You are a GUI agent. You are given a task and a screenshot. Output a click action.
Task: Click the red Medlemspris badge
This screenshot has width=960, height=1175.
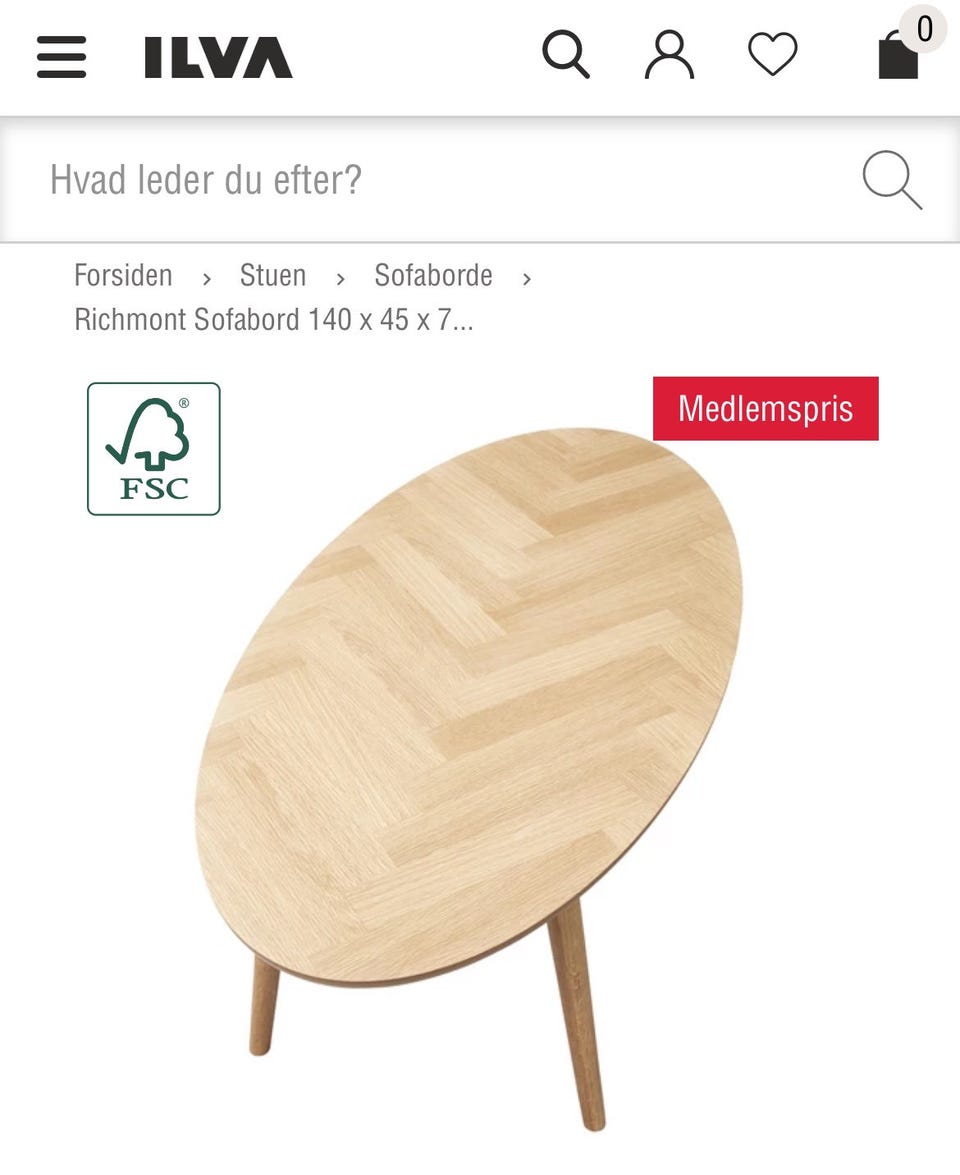click(x=765, y=408)
